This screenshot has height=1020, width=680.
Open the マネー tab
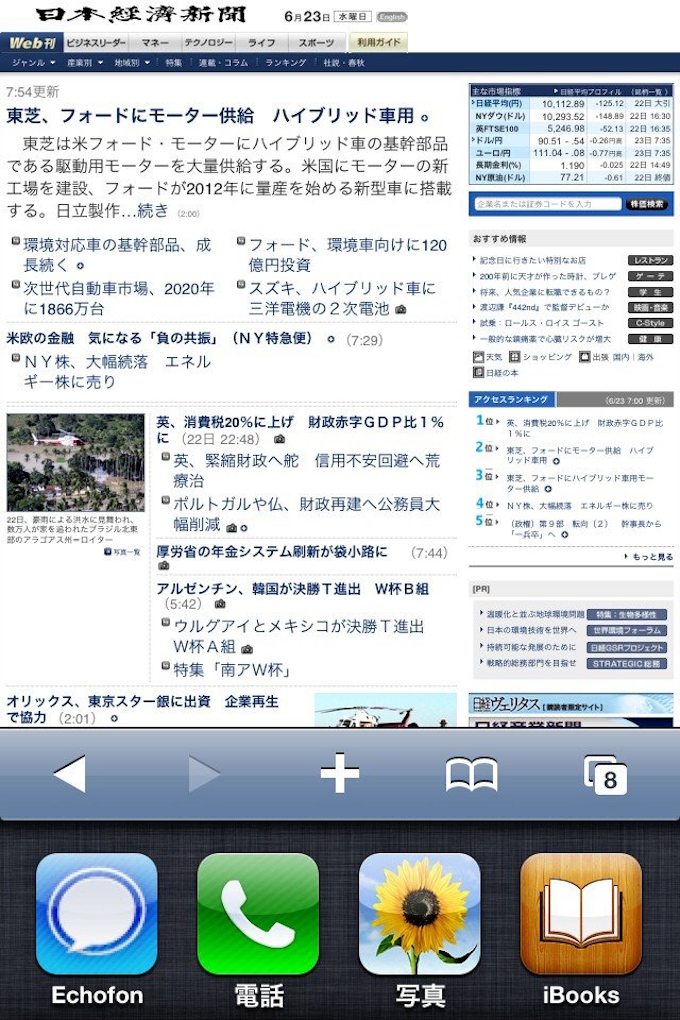(155, 43)
